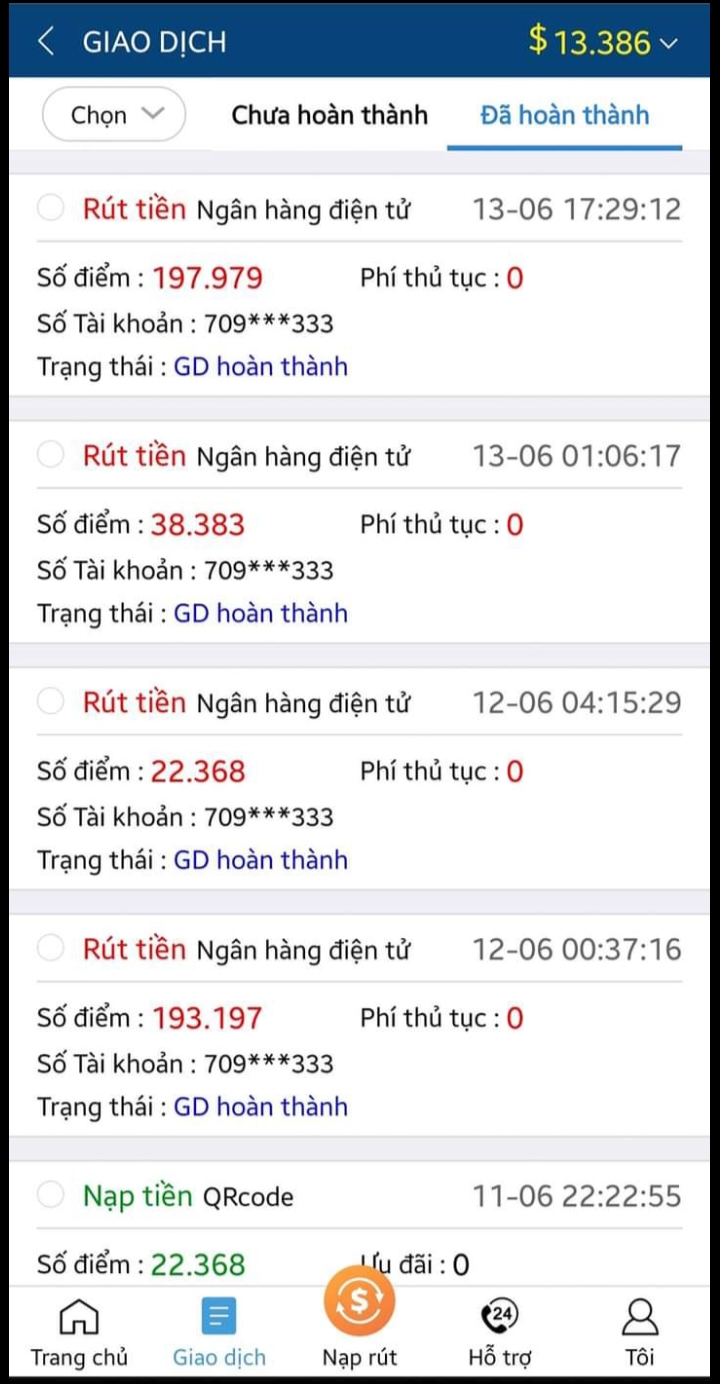Select the Nạp tiền QRcode transaction
Viewport: 720px width, 1384px height.
pos(51,1195)
